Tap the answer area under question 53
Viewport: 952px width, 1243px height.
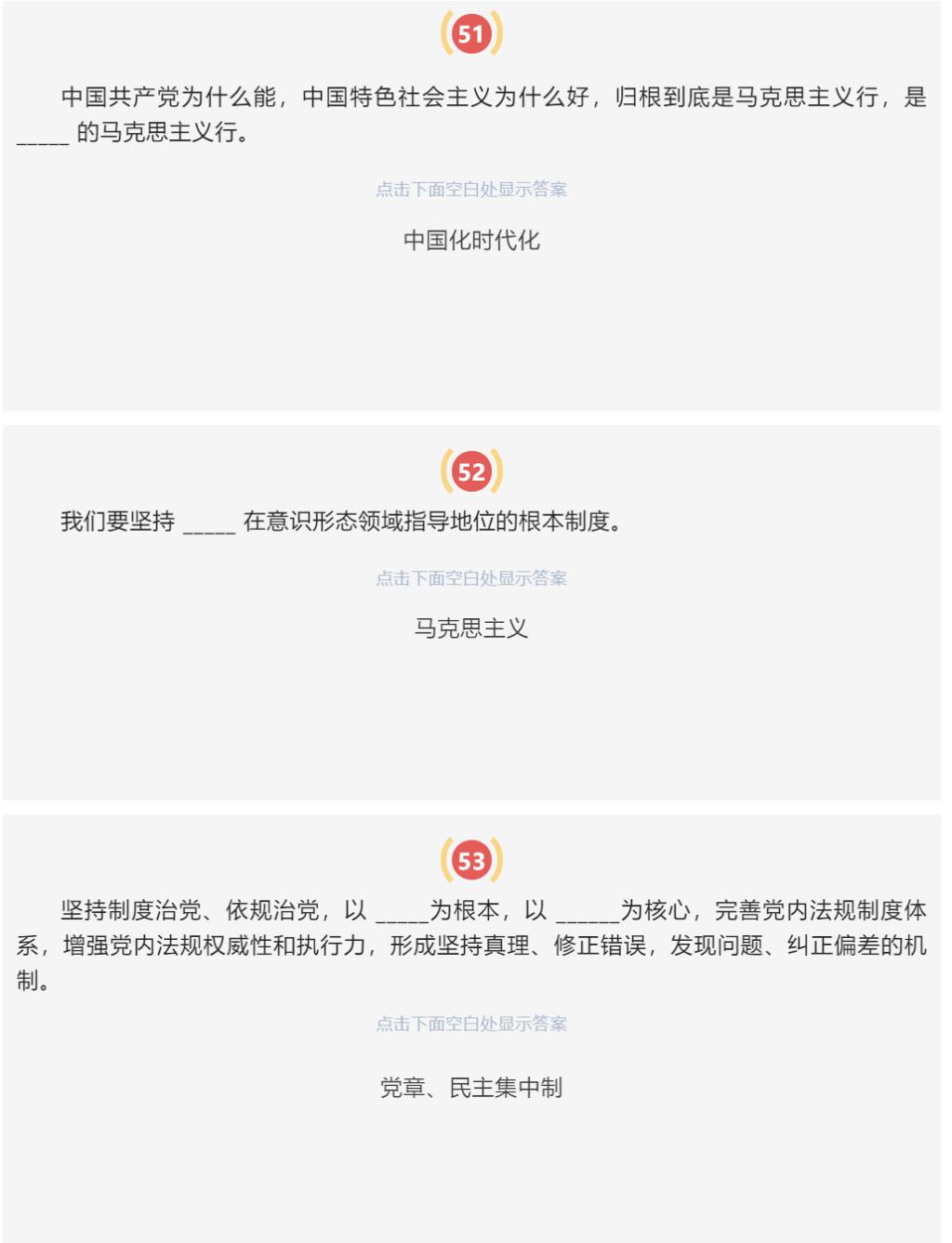click(x=471, y=1088)
